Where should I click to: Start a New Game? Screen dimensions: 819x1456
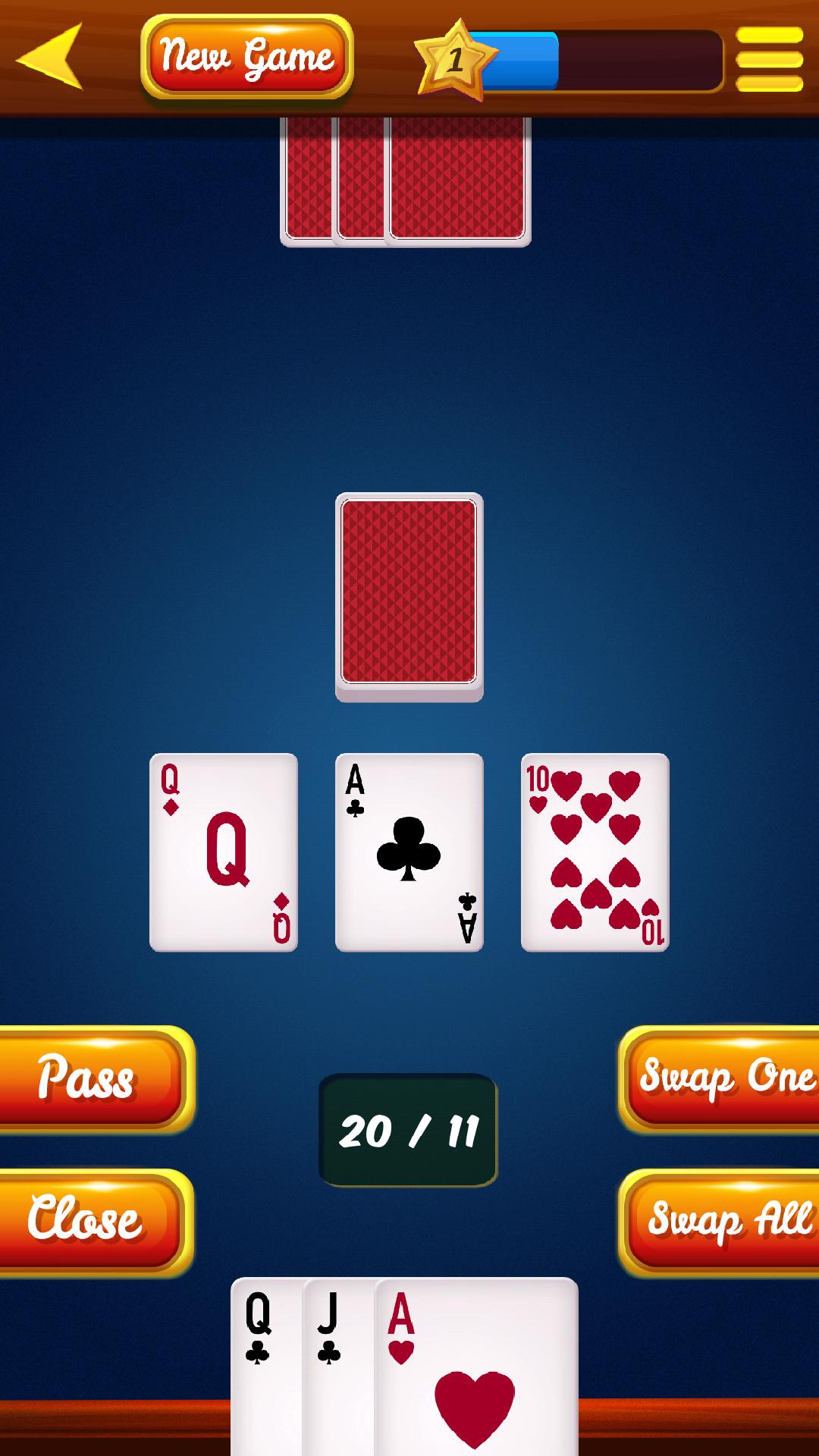coord(246,57)
